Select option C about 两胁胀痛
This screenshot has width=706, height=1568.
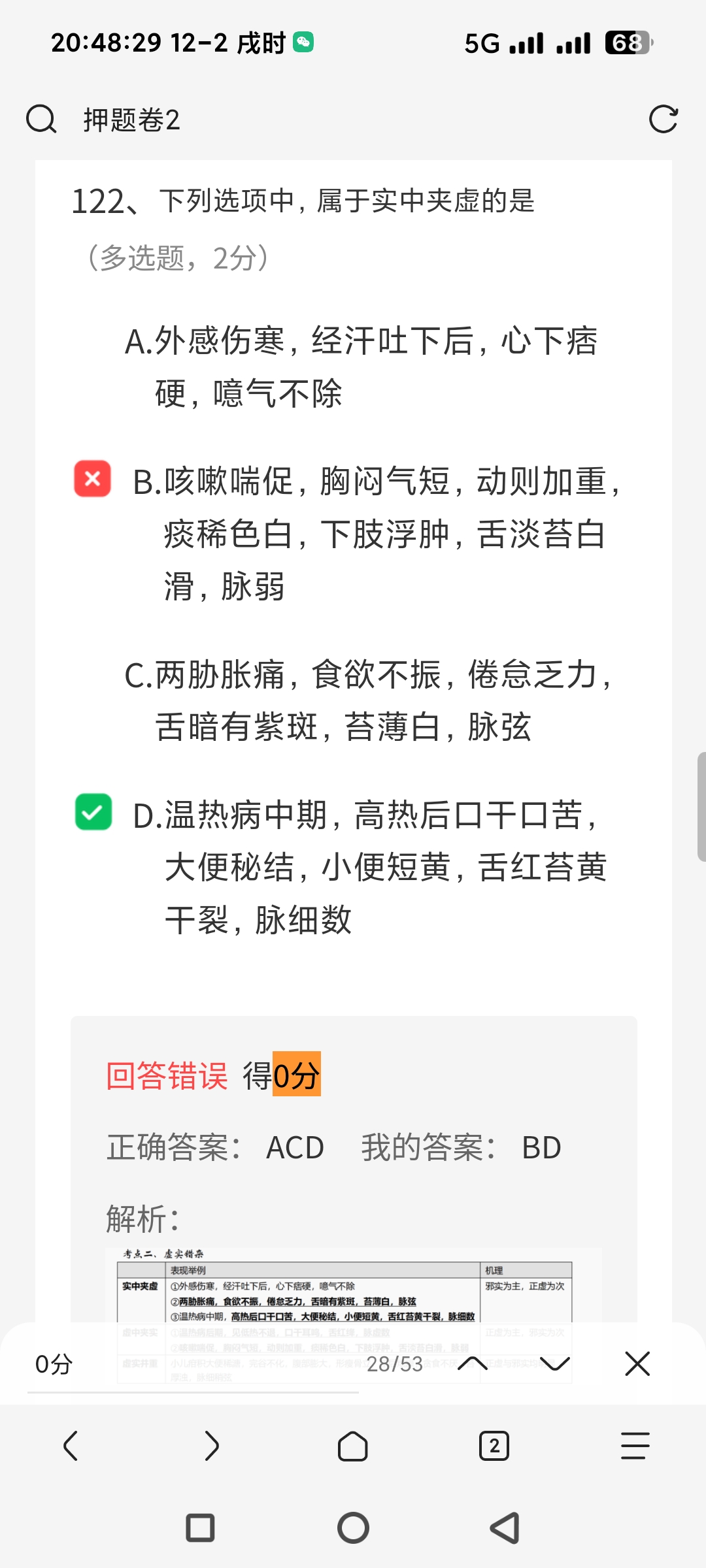(x=368, y=700)
